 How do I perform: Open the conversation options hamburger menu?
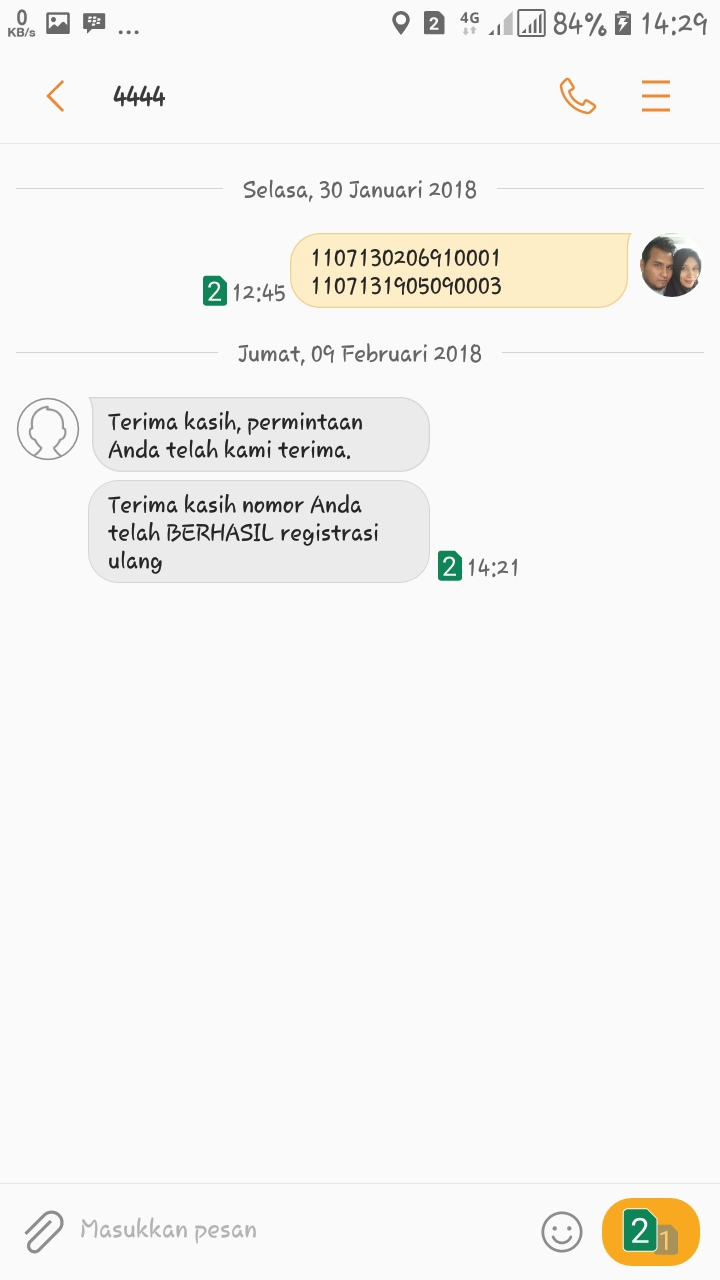(655, 95)
